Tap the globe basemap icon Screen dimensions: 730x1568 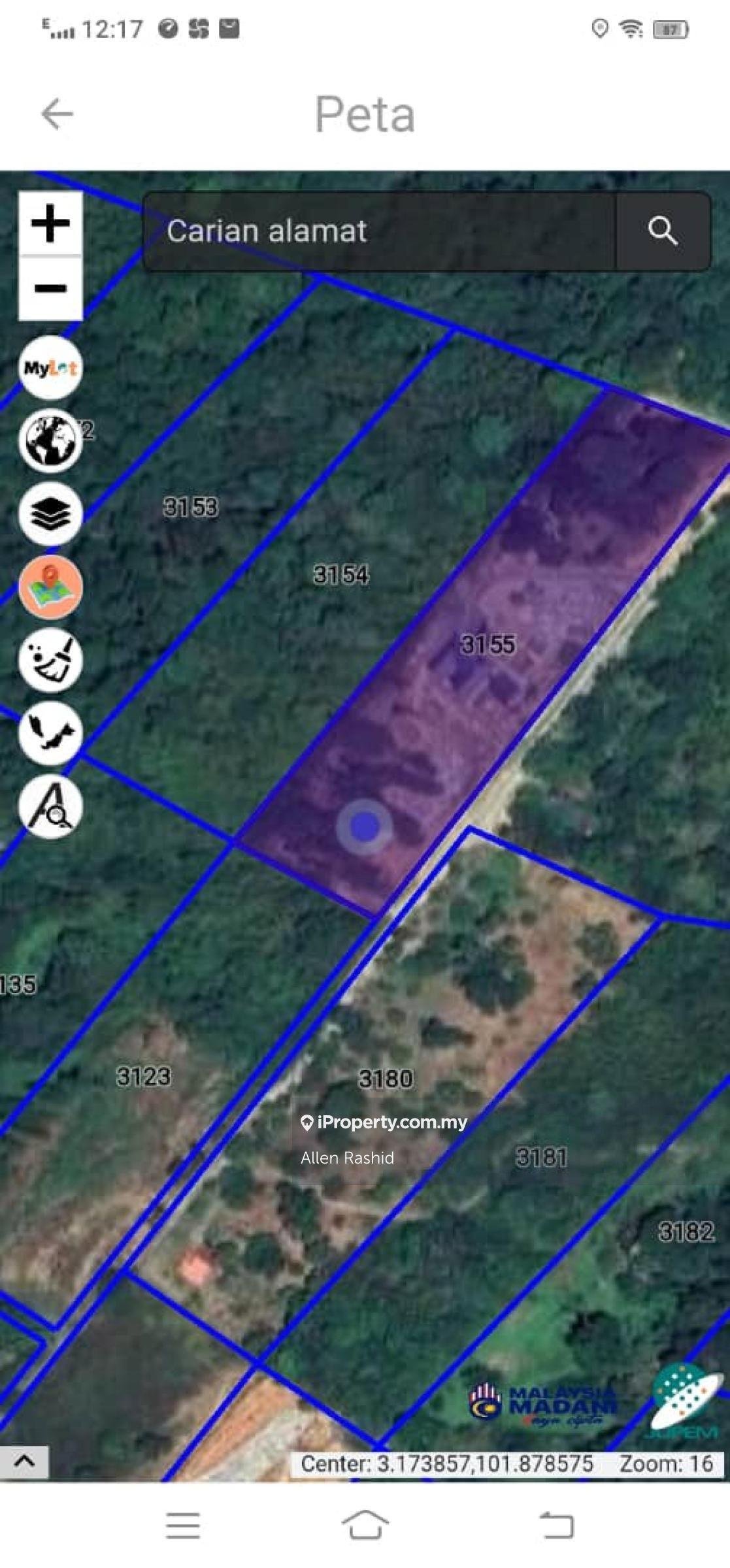tap(50, 441)
